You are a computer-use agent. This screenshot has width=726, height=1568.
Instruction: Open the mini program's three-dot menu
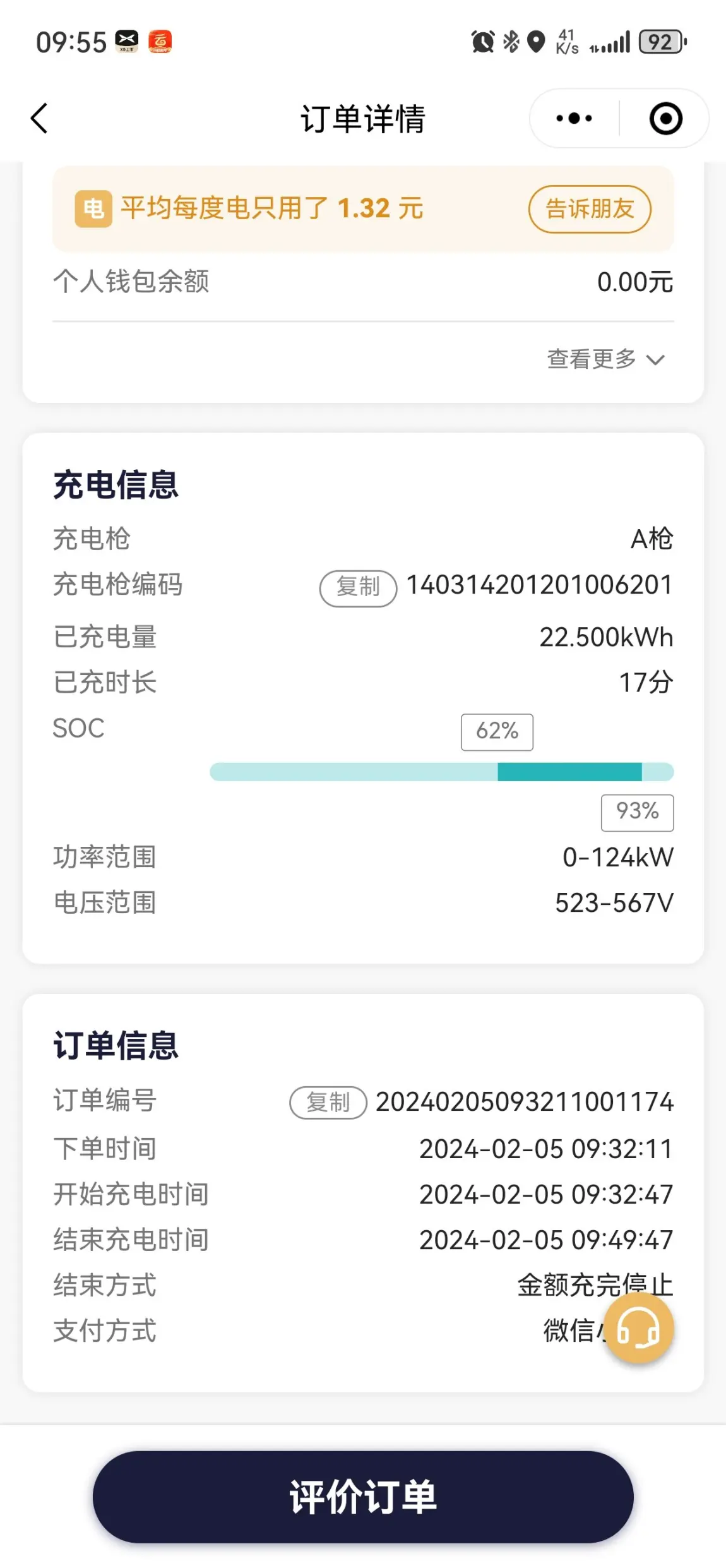click(574, 118)
